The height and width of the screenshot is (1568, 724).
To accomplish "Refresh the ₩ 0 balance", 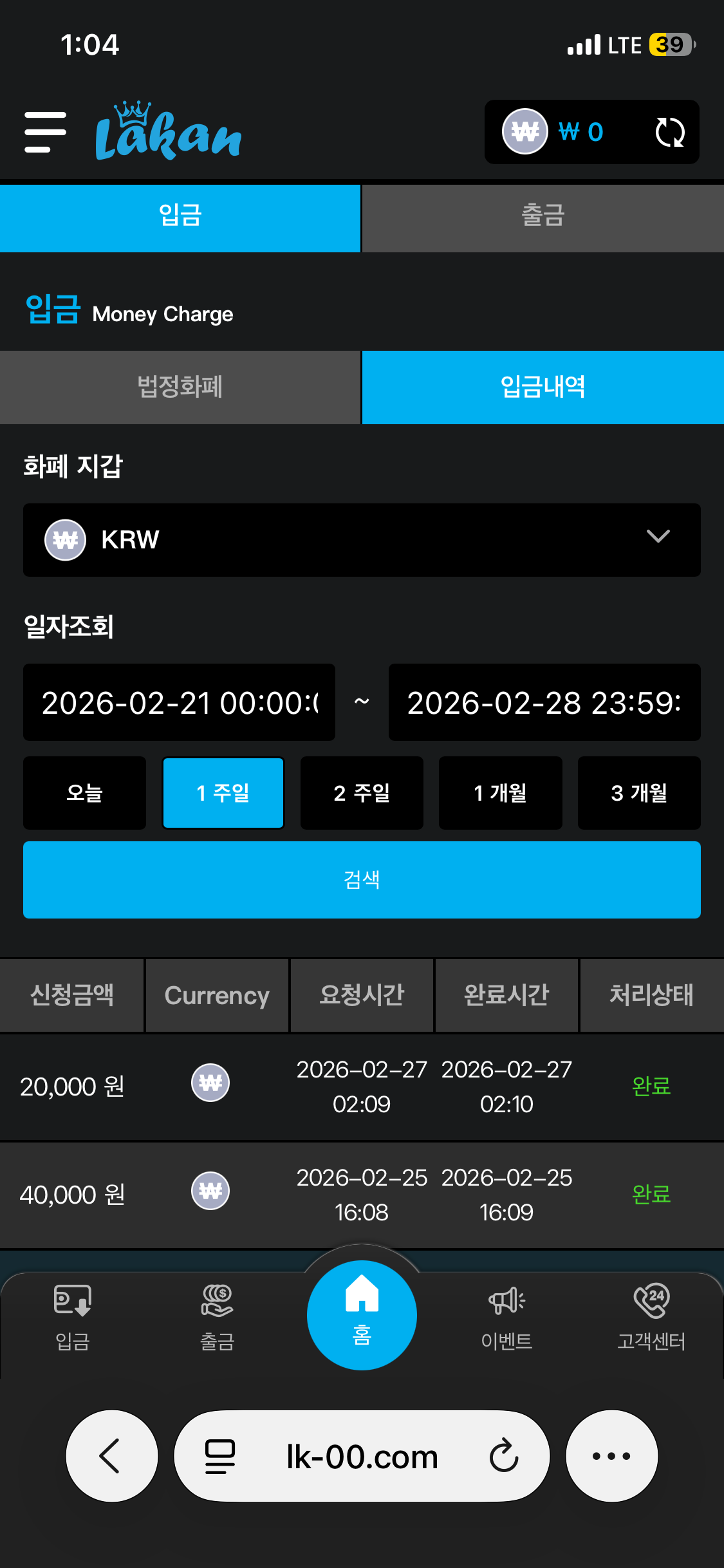I will tap(669, 133).
